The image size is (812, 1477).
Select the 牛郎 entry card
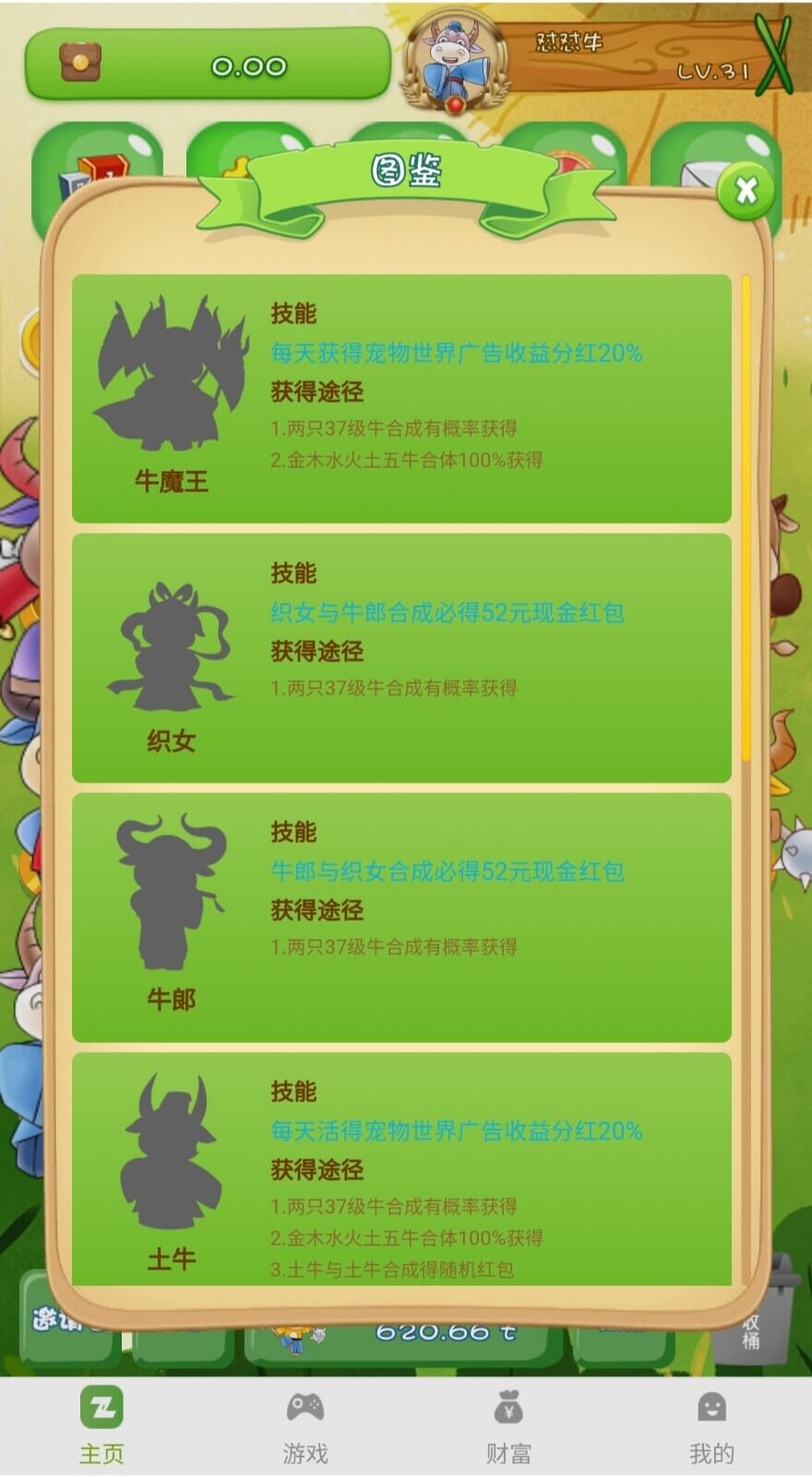401,918
